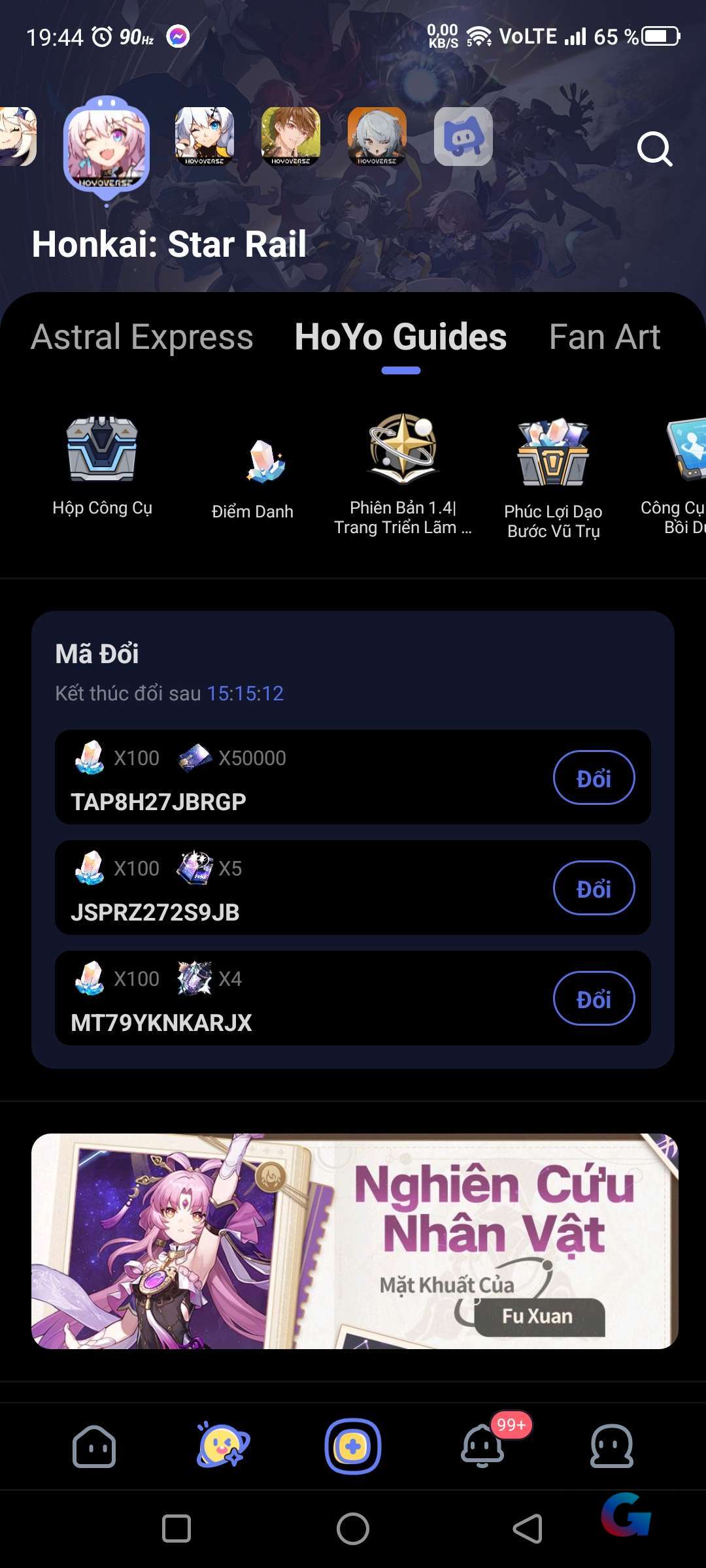
Task: Redeem code JSPRZ272S9JB with Đổi button
Action: (594, 888)
